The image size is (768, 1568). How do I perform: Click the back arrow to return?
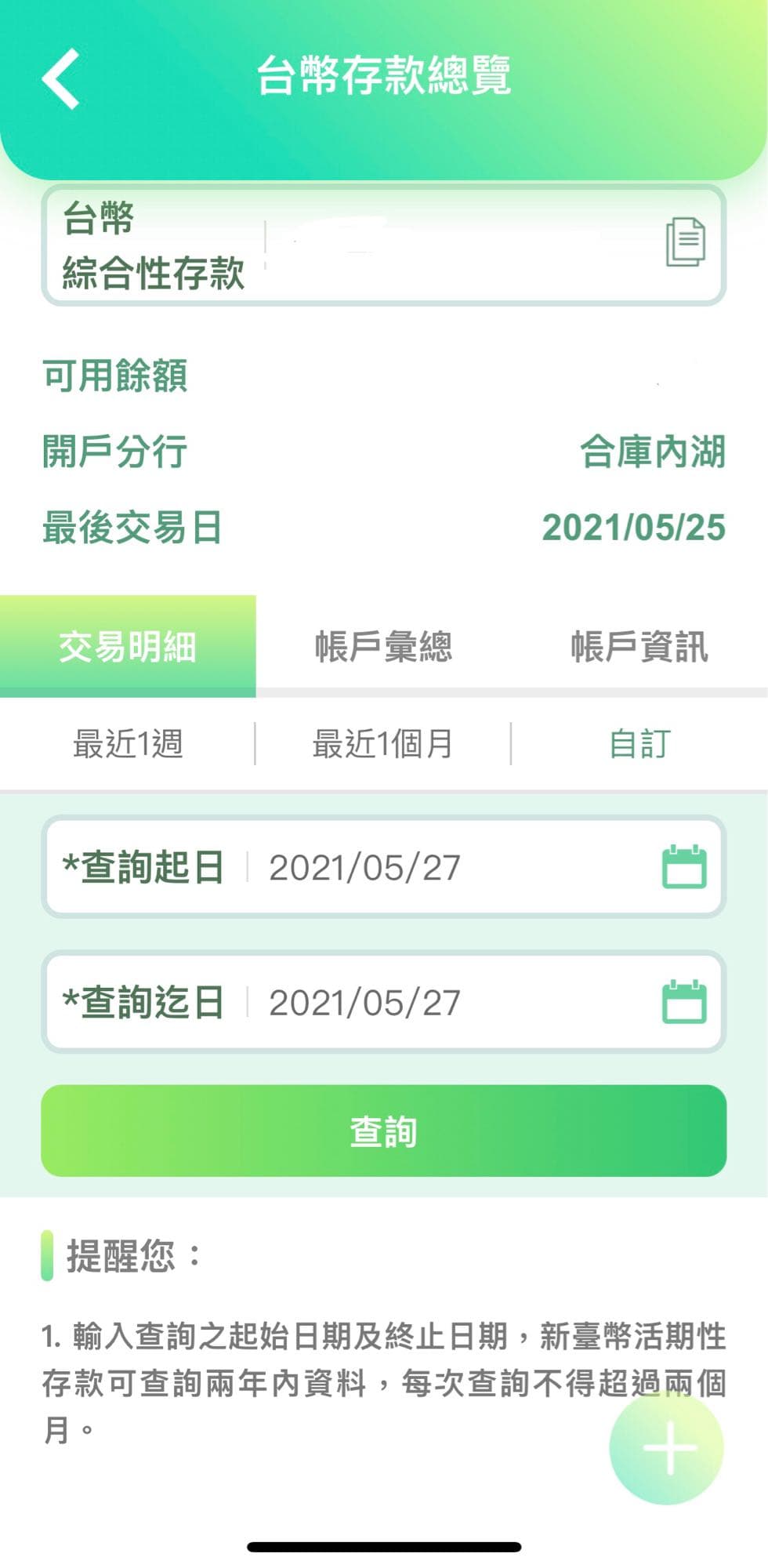[59, 78]
